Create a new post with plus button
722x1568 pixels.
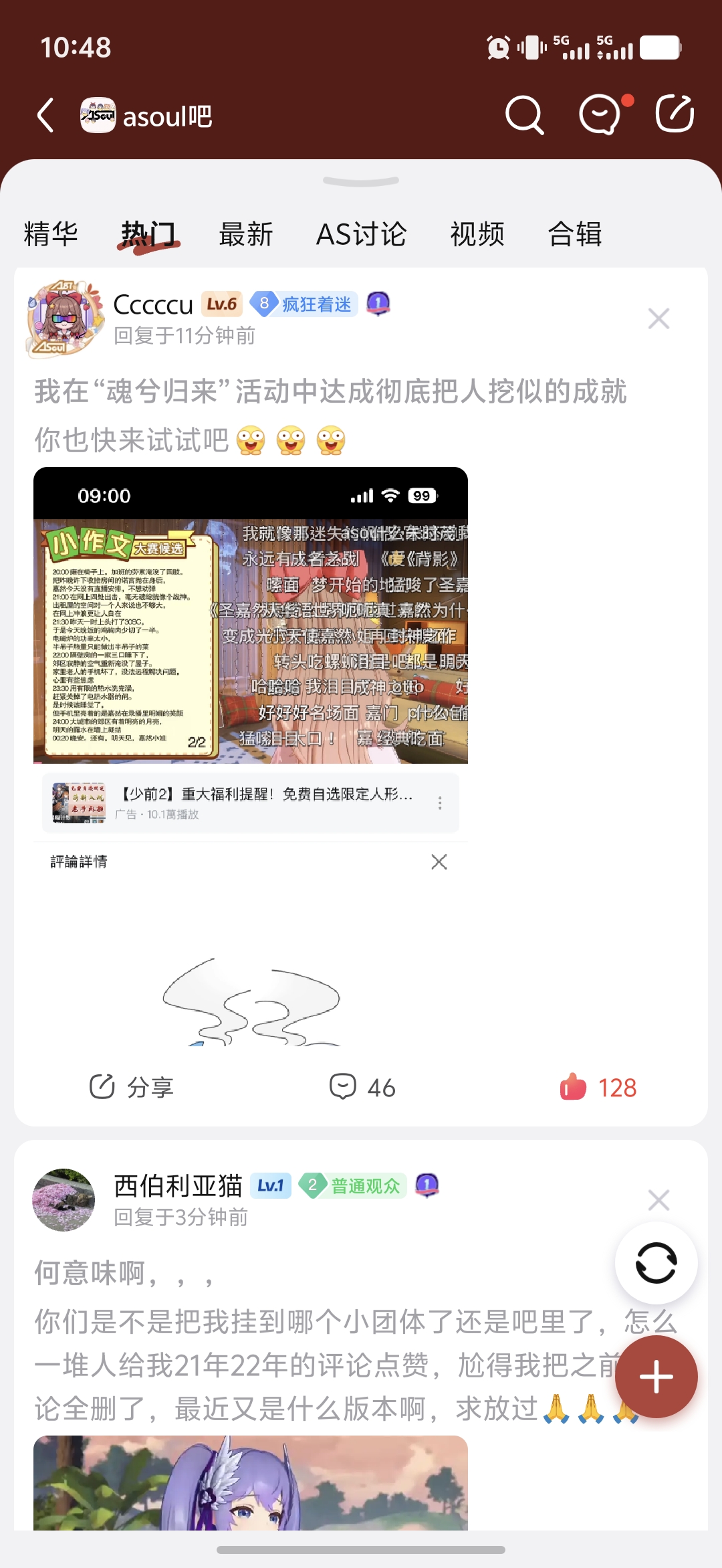tap(656, 1377)
